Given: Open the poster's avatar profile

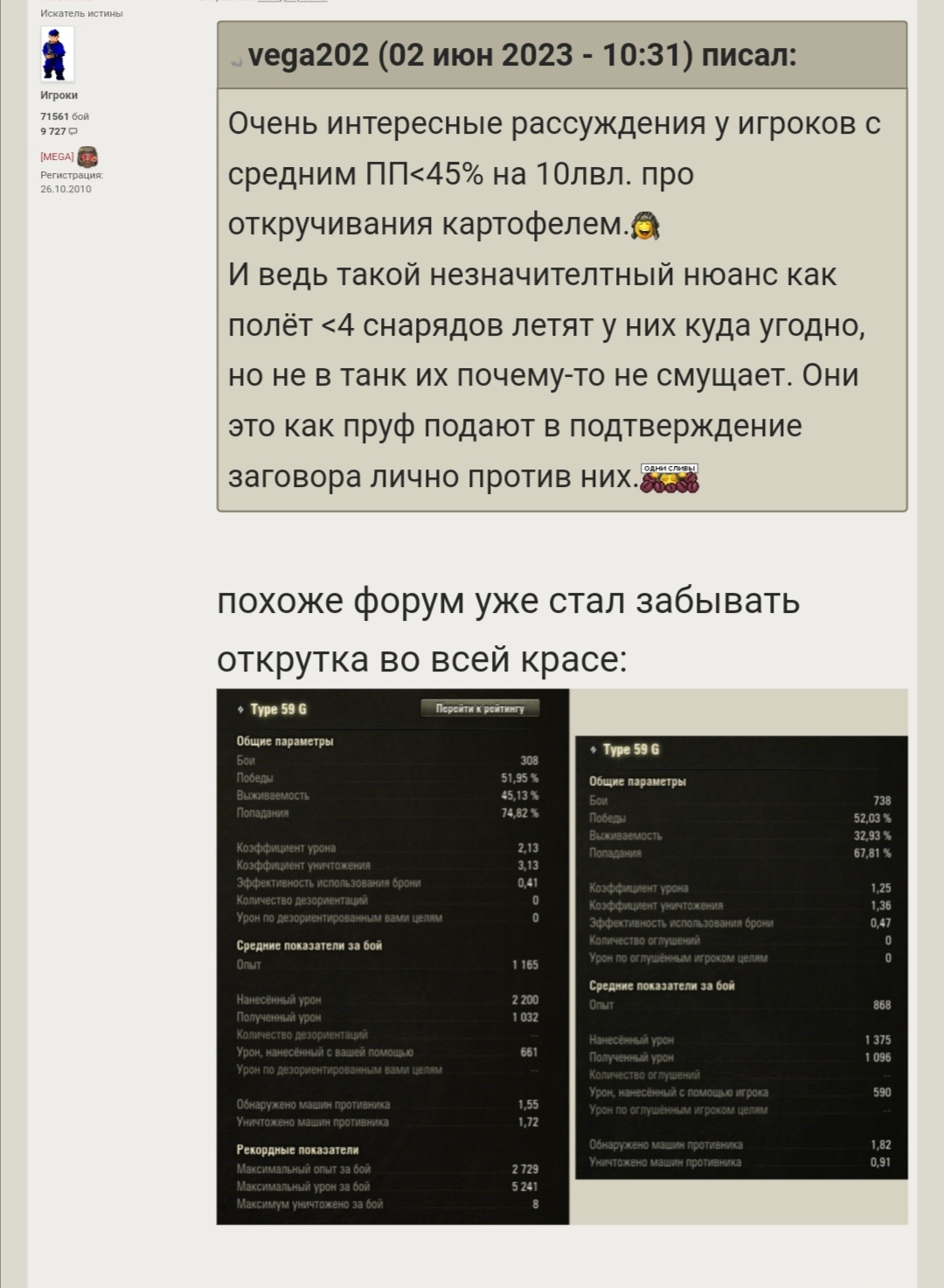Looking at the screenshot, I should coord(58,54).
